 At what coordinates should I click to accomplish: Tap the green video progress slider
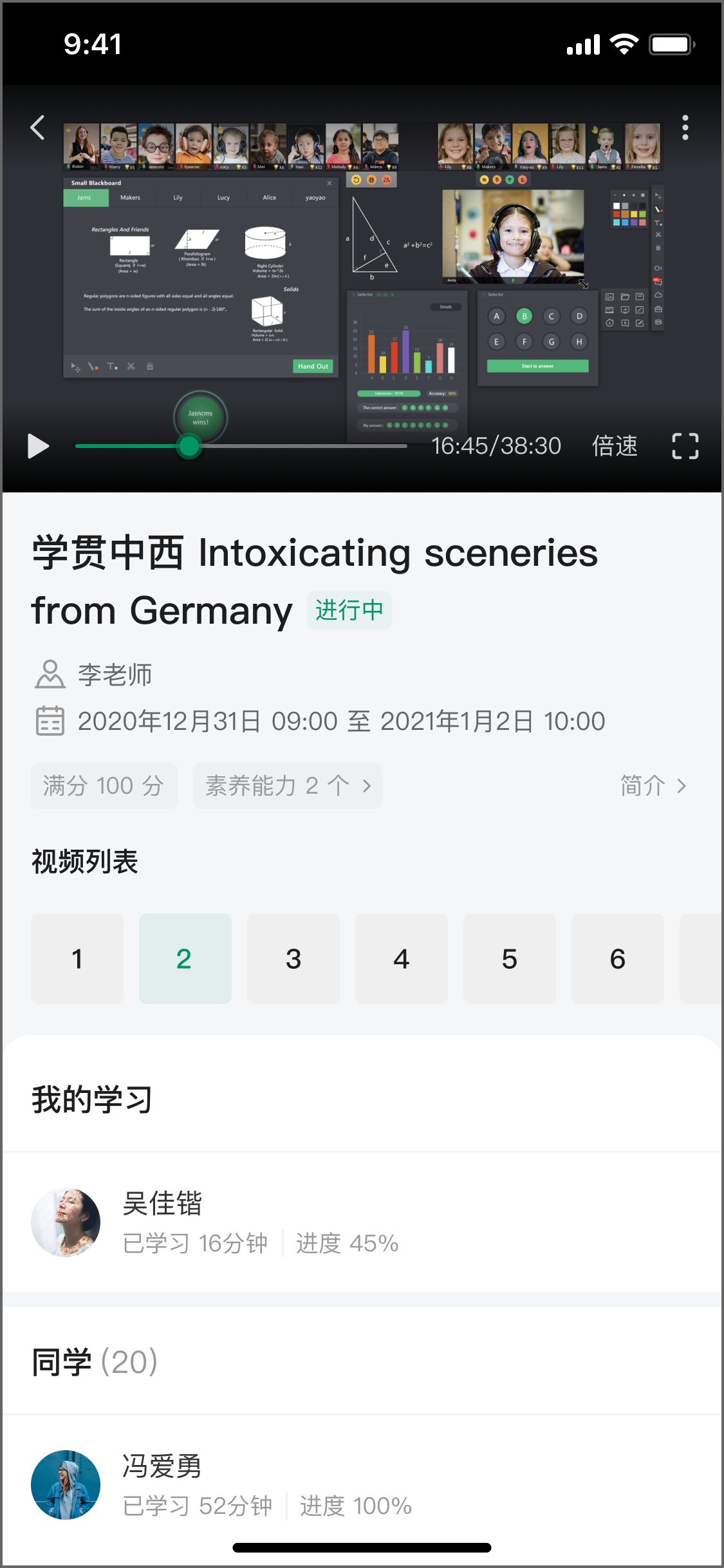click(189, 445)
